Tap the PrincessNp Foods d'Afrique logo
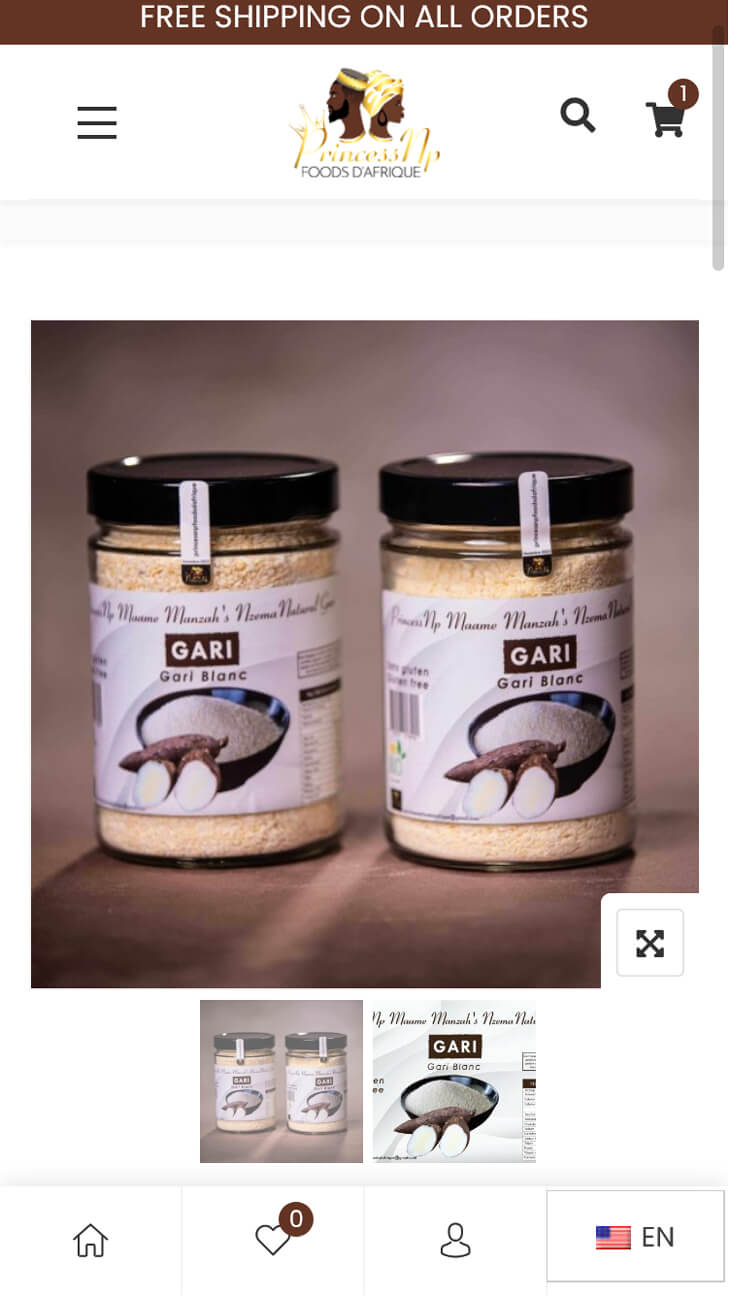This screenshot has width=730, height=1297. (x=365, y=123)
